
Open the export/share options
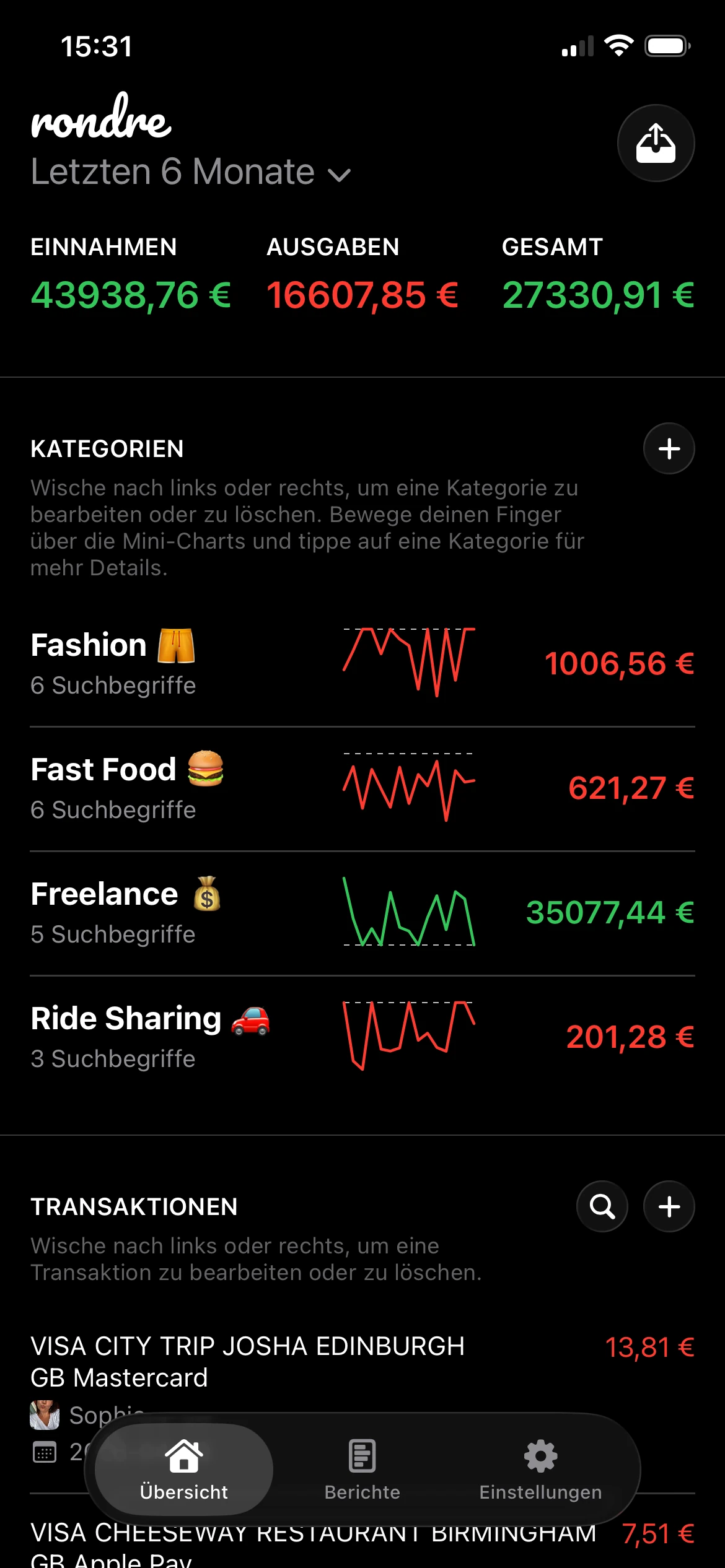[x=656, y=142]
